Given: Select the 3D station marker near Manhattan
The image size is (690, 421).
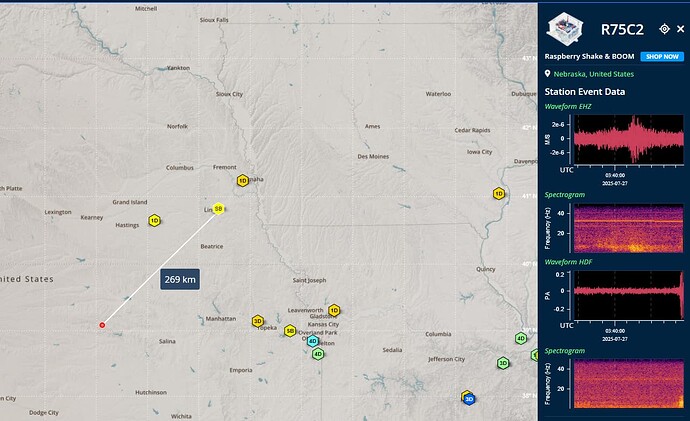Looking at the screenshot, I should coord(257,321).
